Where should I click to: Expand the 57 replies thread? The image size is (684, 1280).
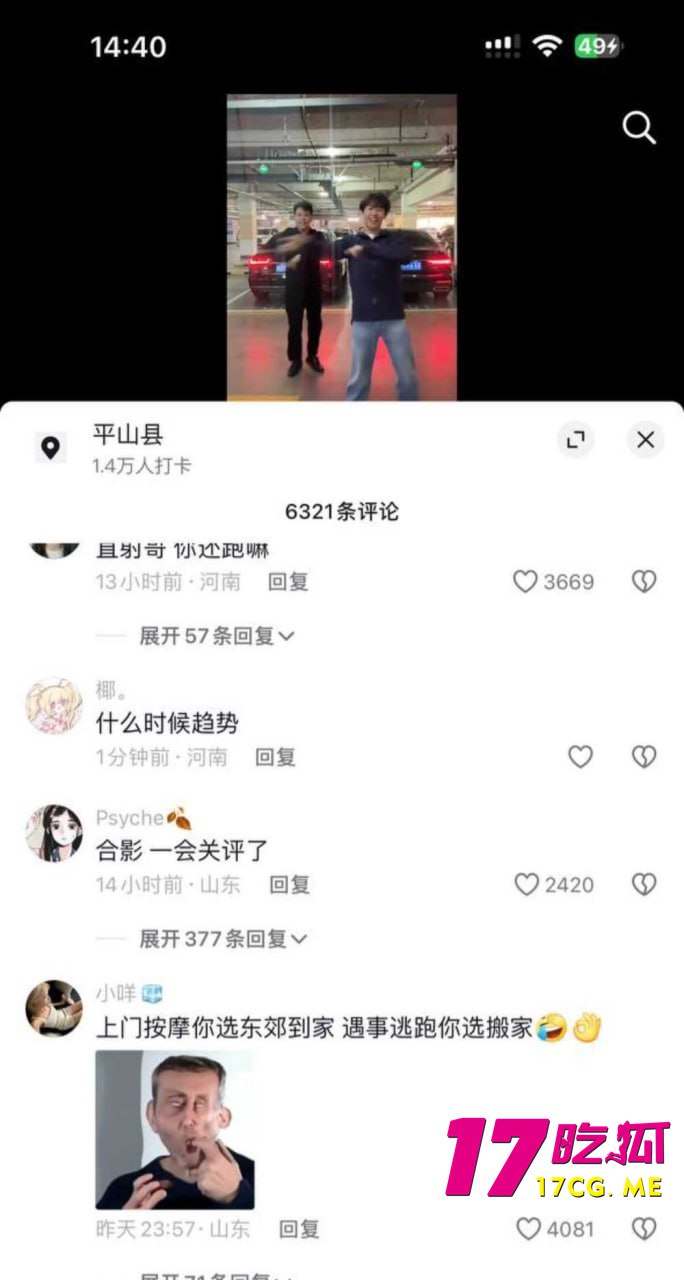pyautogui.click(x=216, y=636)
